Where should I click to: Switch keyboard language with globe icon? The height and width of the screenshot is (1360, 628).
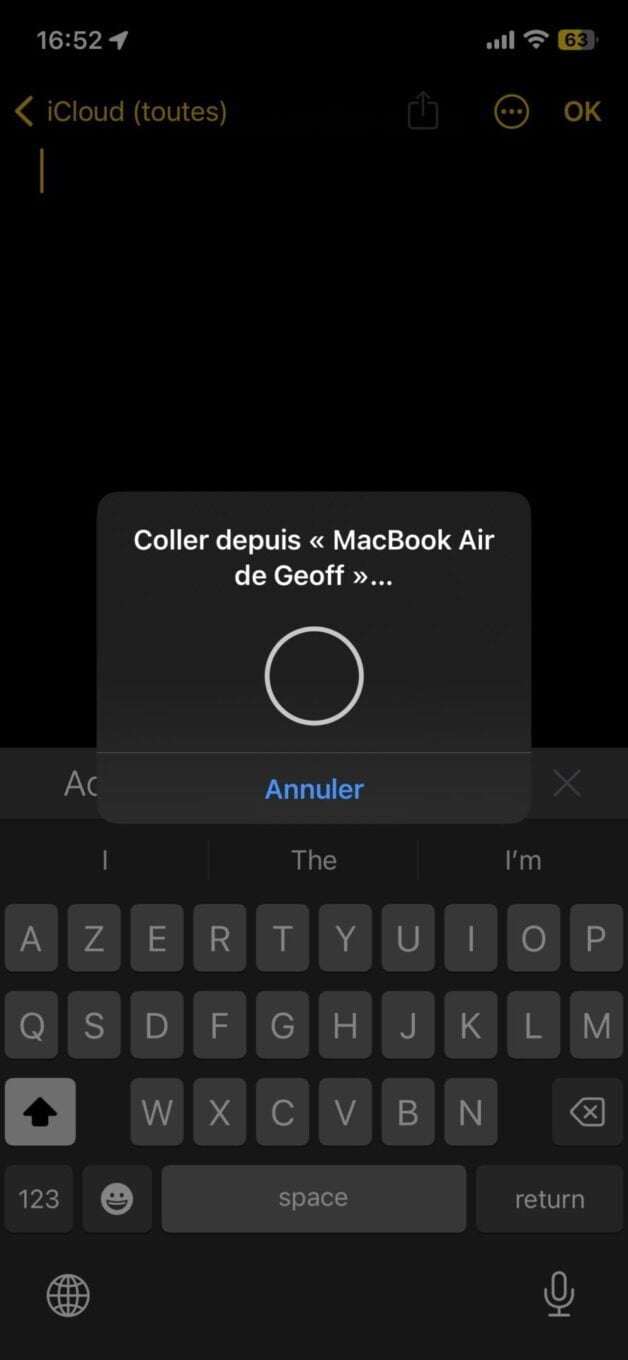pyautogui.click(x=68, y=1296)
